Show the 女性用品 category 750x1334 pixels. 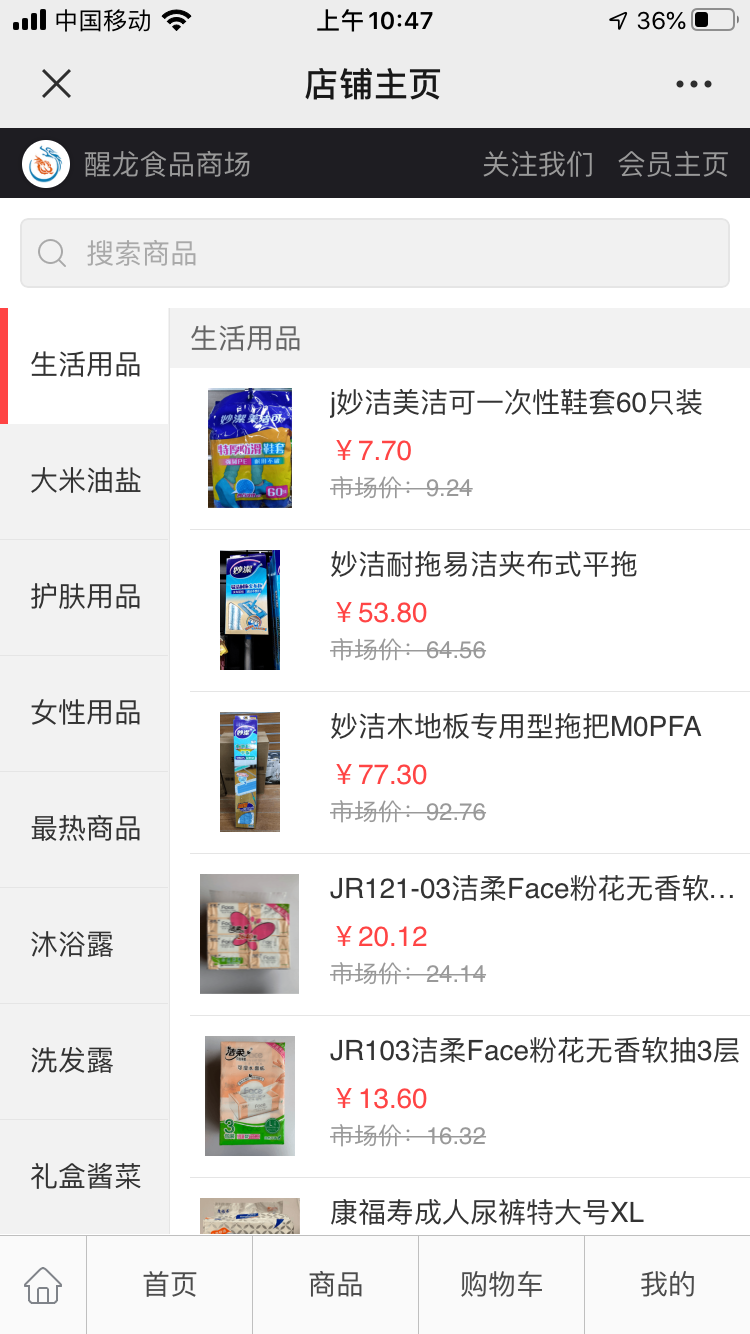tap(85, 713)
